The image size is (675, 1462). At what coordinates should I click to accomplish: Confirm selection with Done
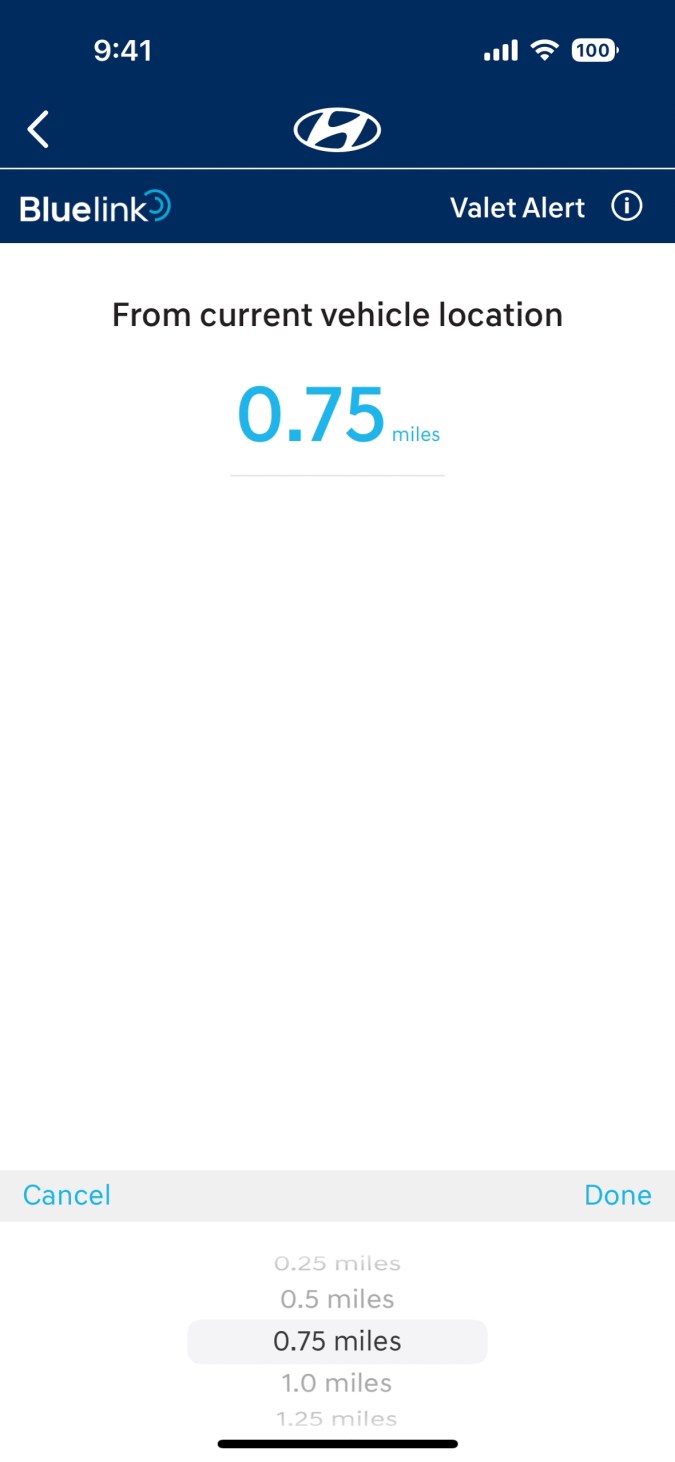(617, 1195)
